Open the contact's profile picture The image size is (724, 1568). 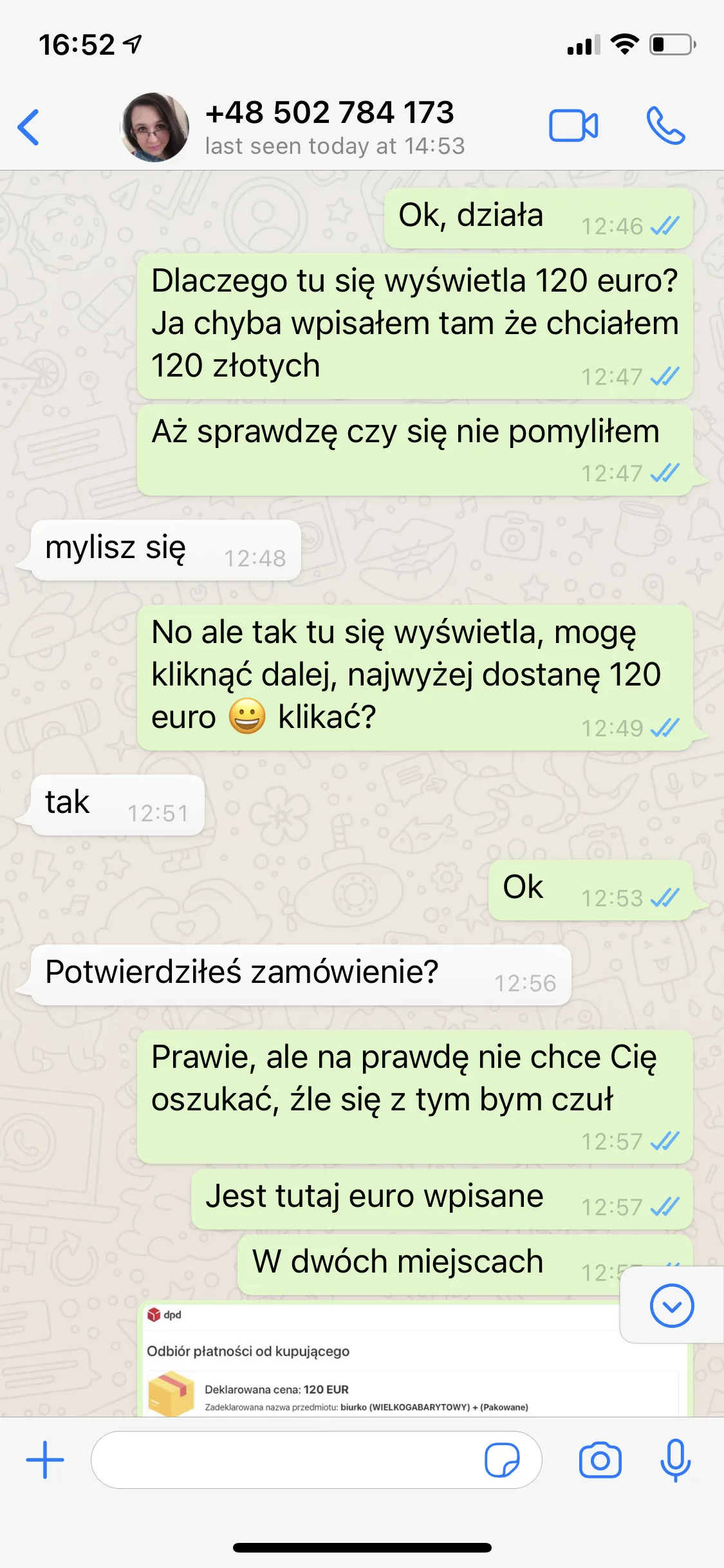155,127
